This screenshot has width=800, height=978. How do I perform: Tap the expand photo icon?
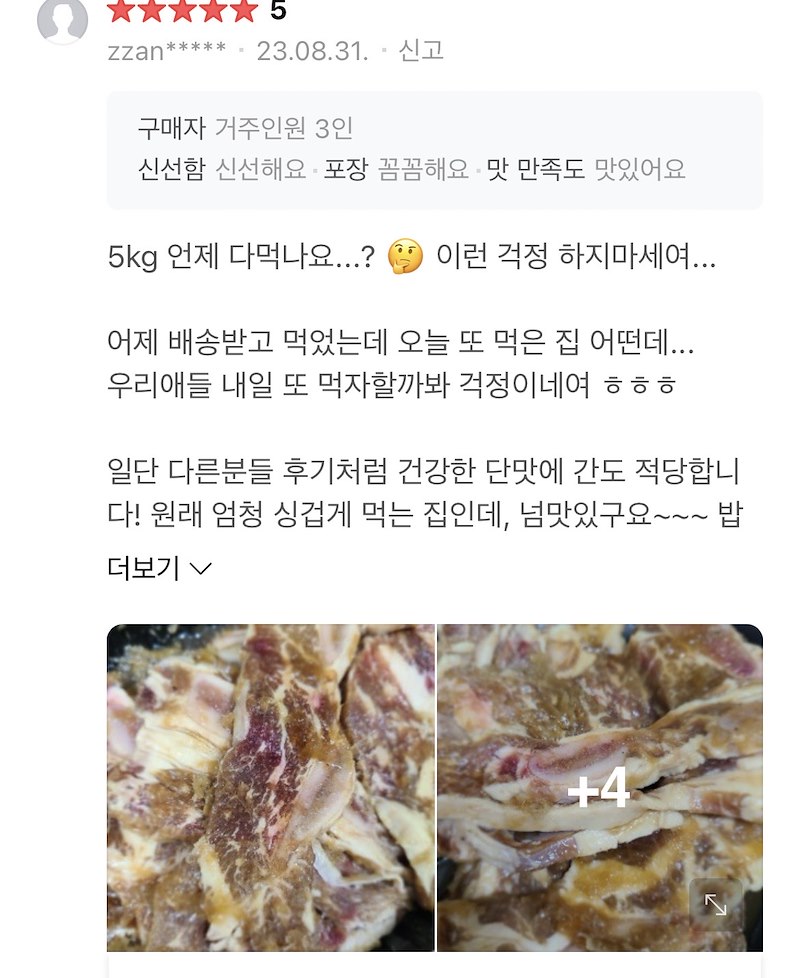click(716, 904)
